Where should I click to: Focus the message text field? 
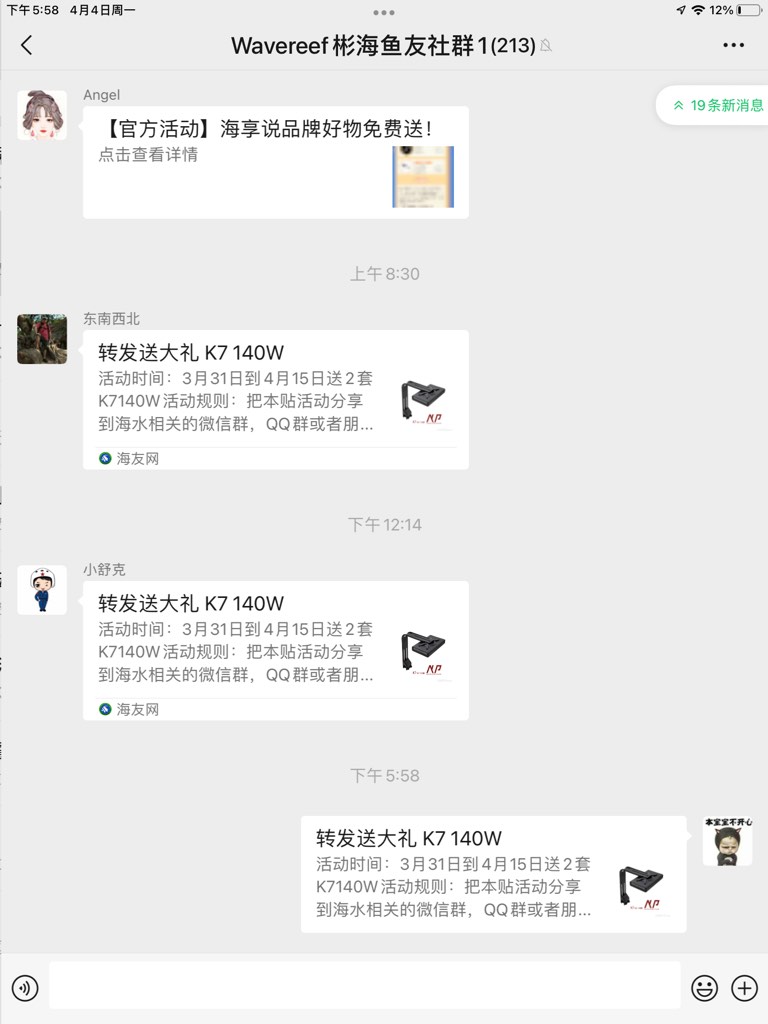[364, 986]
